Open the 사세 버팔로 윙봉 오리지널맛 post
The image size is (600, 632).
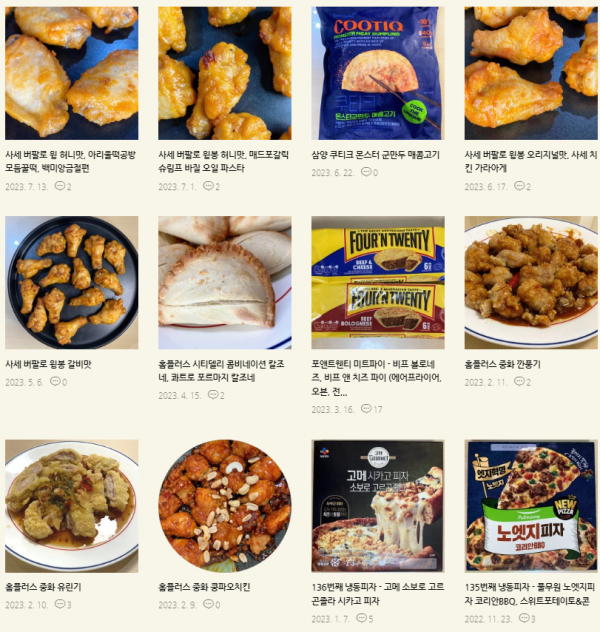click(530, 73)
